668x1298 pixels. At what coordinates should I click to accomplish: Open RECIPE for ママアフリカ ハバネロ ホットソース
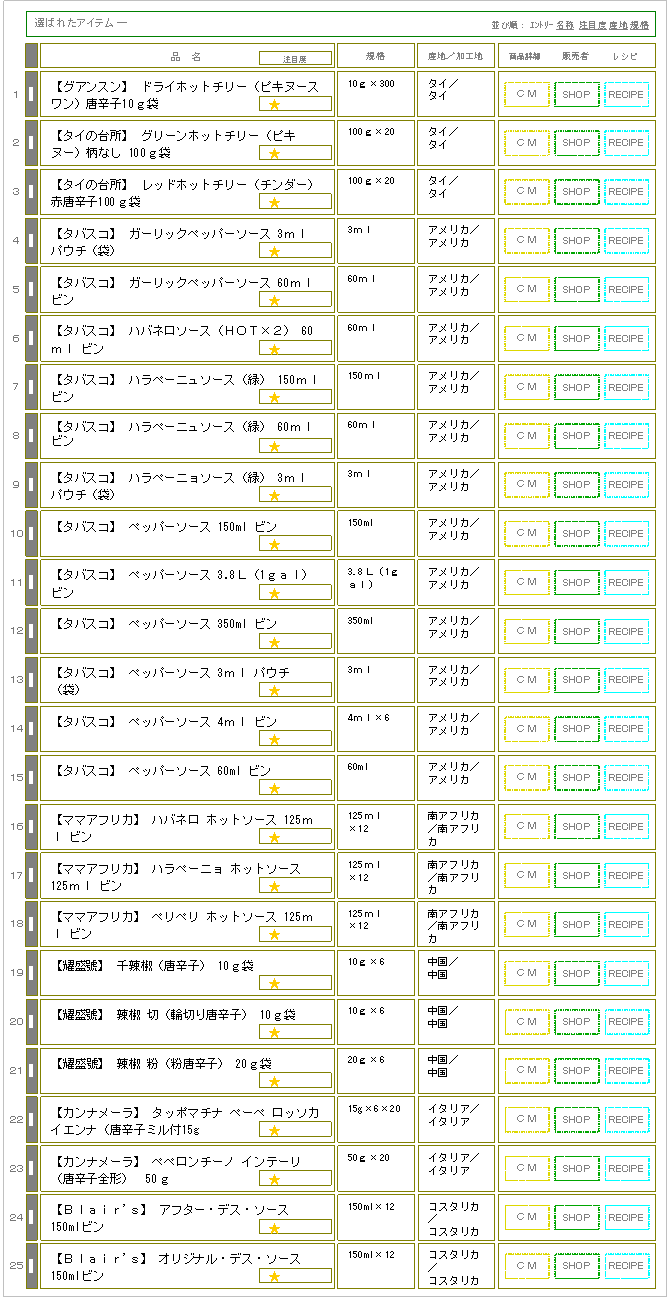pyautogui.click(x=626, y=827)
